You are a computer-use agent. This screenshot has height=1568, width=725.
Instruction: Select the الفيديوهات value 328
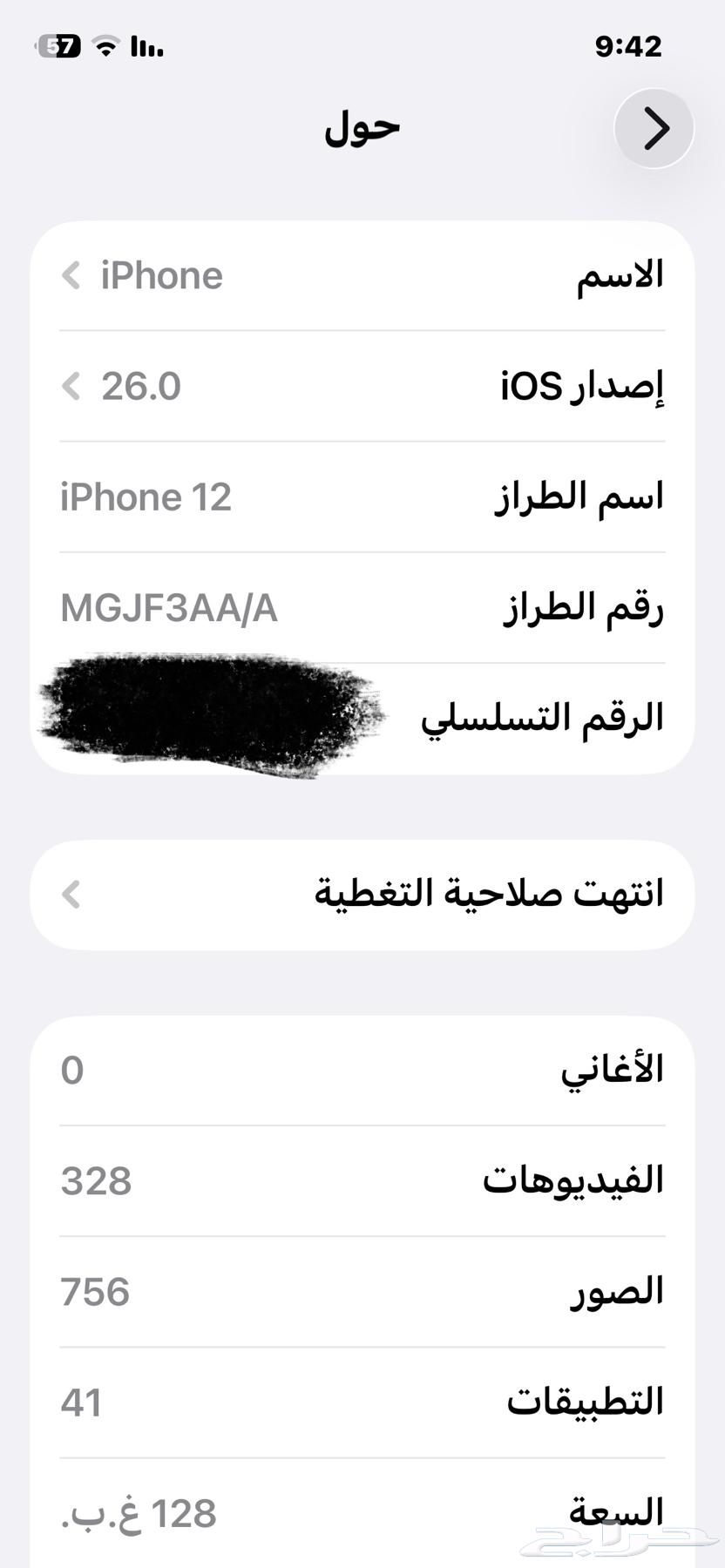[94, 1181]
